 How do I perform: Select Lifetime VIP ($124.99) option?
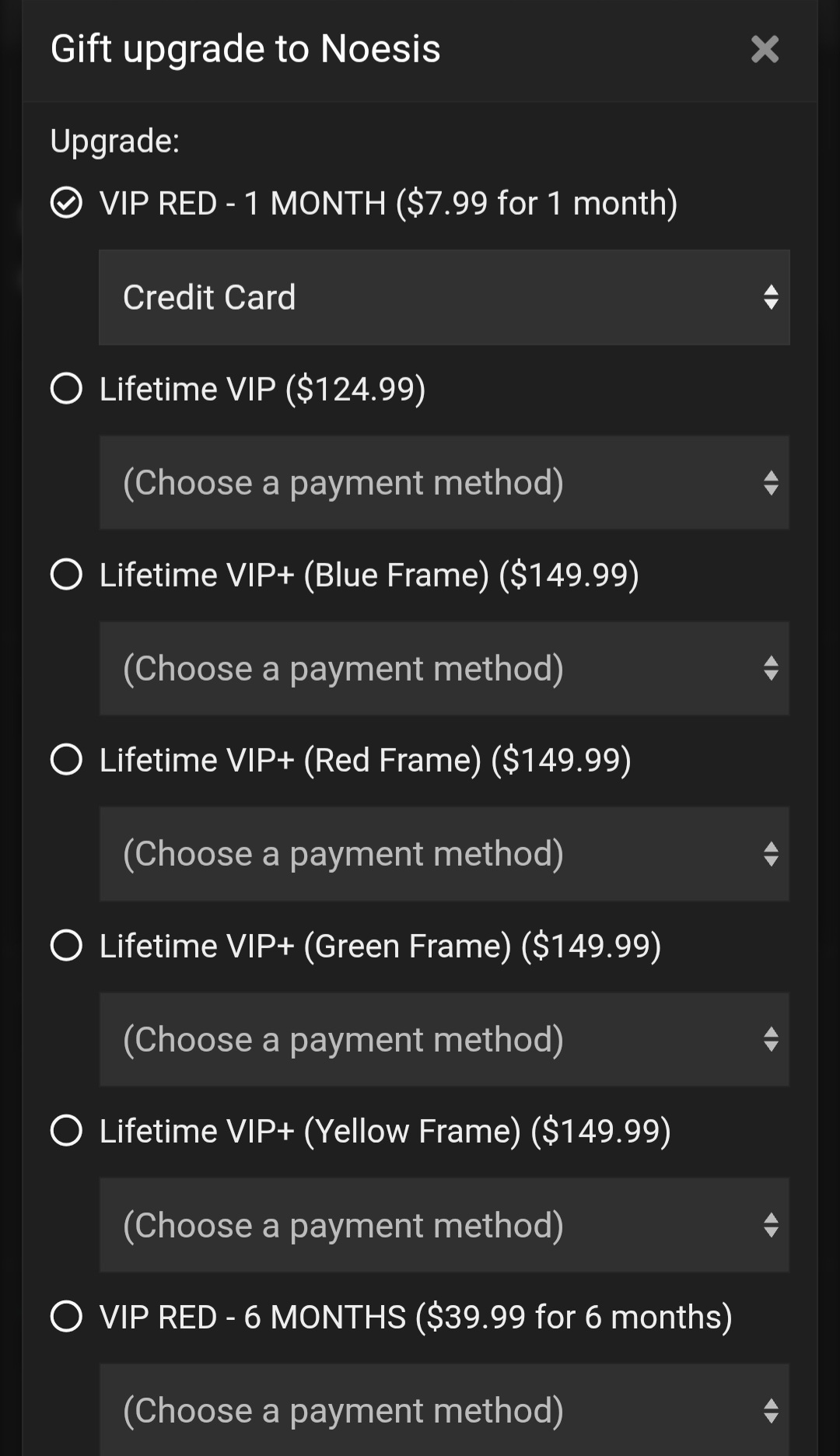click(x=66, y=388)
